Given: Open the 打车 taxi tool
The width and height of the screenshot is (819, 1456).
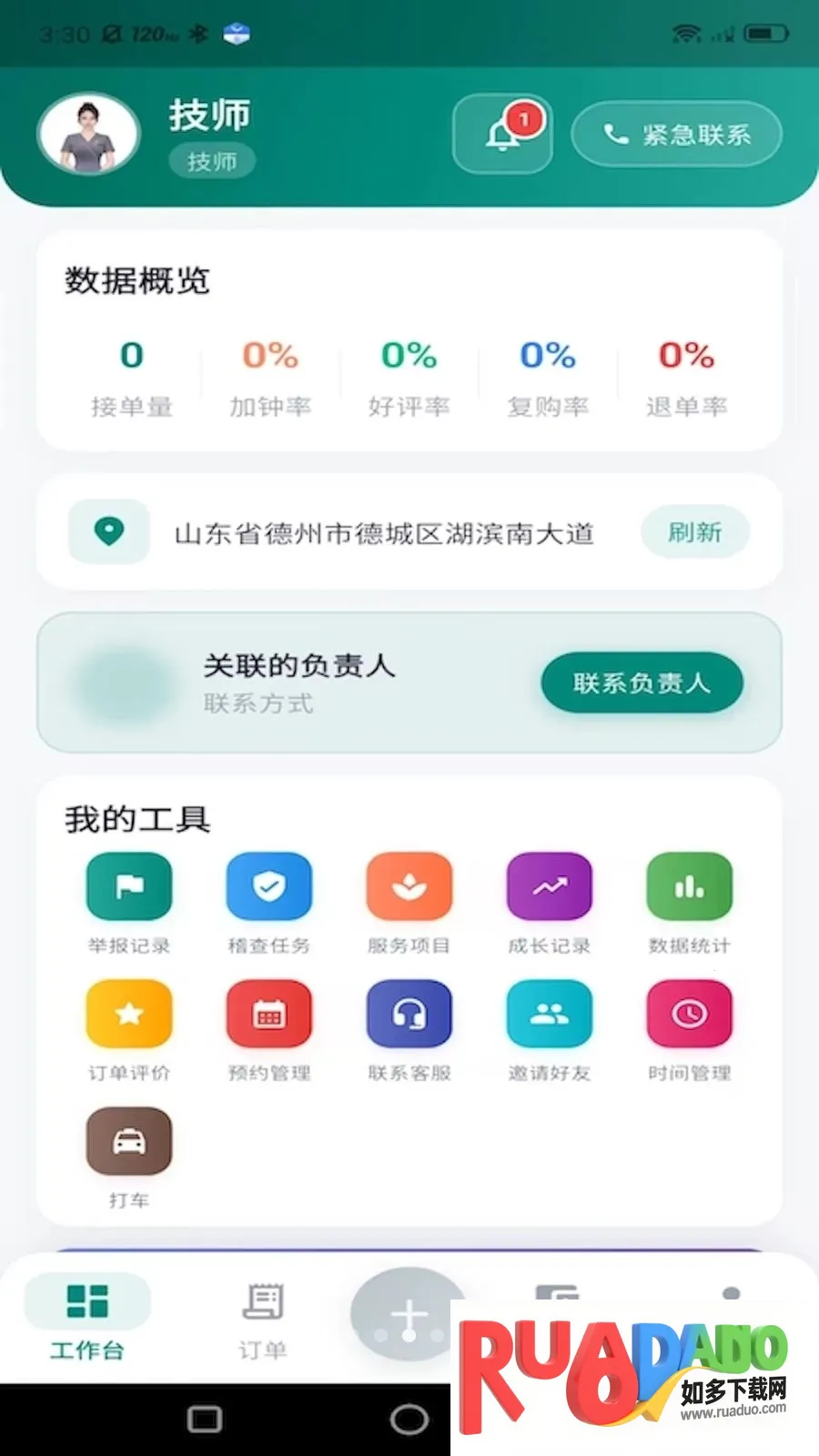Looking at the screenshot, I should 129,1142.
